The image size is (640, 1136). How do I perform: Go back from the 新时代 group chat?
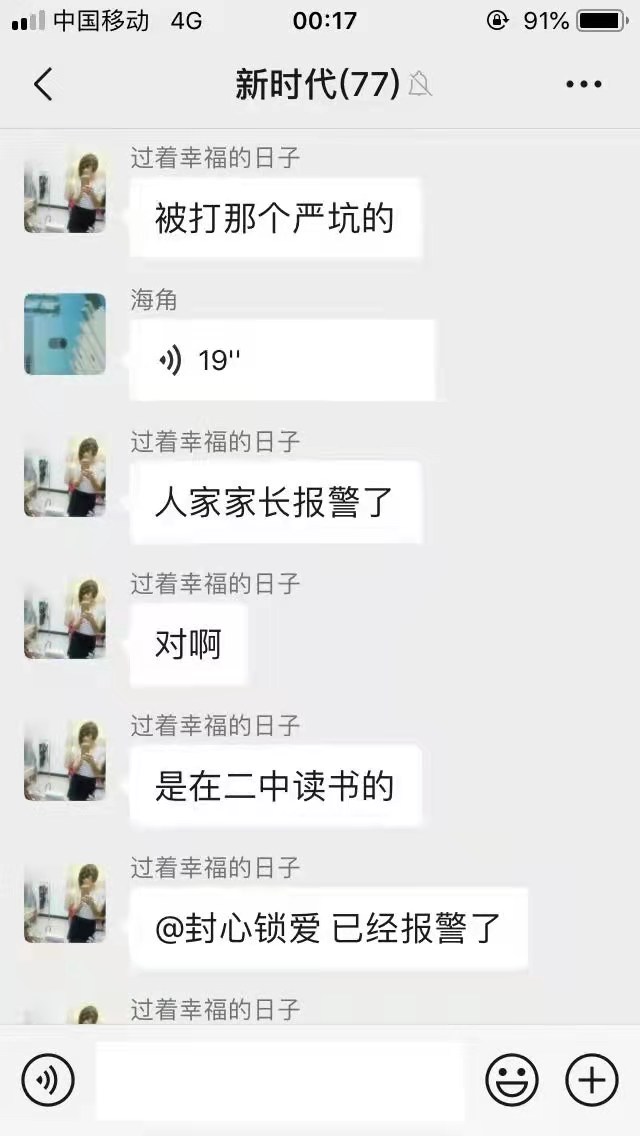pos(43,85)
